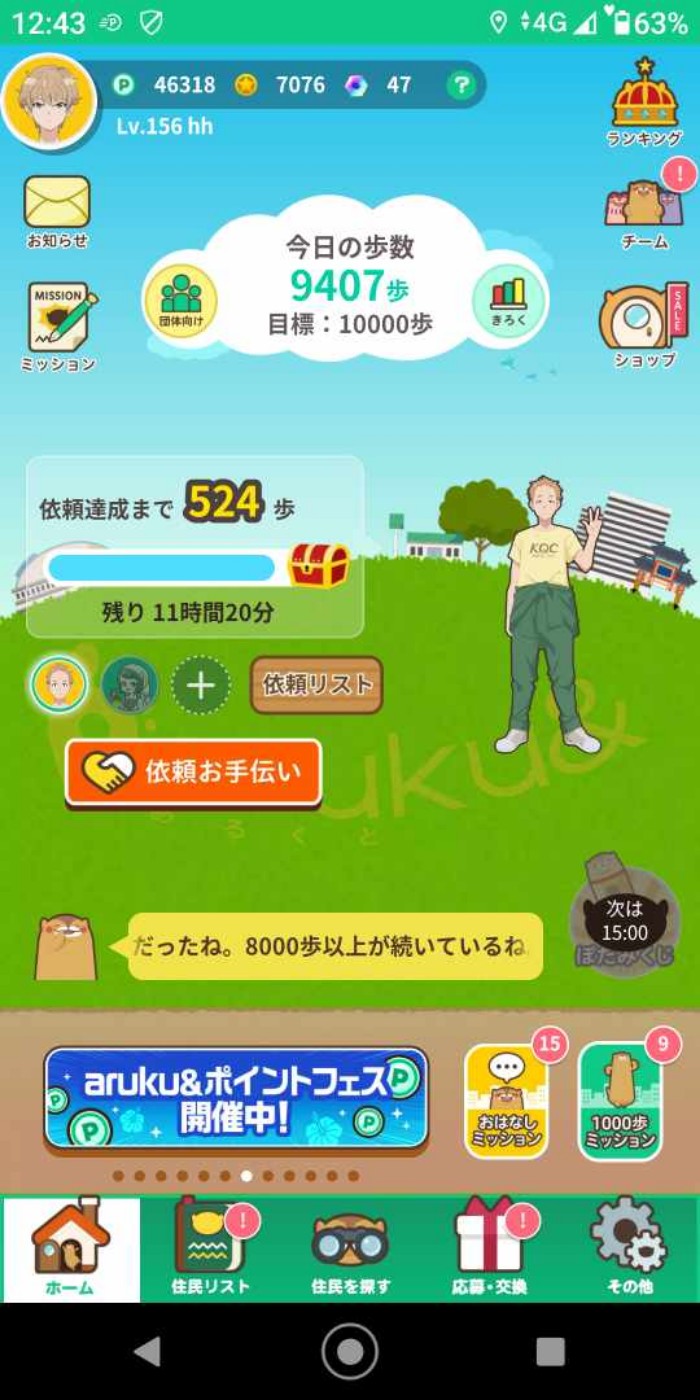Open お知らせ envelope notifications

point(57,210)
